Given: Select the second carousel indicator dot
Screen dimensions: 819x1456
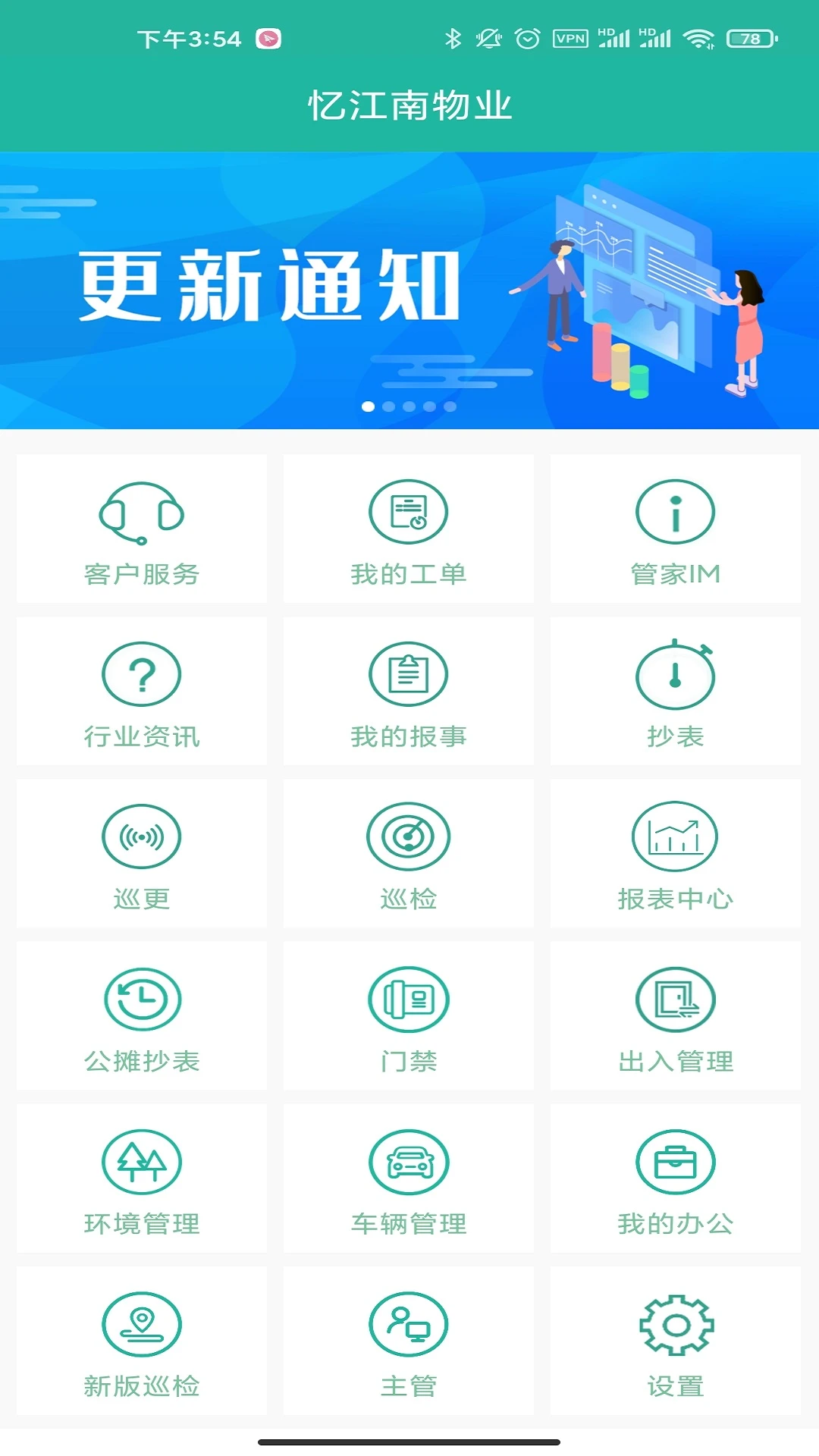Looking at the screenshot, I should pyautogui.click(x=389, y=407).
